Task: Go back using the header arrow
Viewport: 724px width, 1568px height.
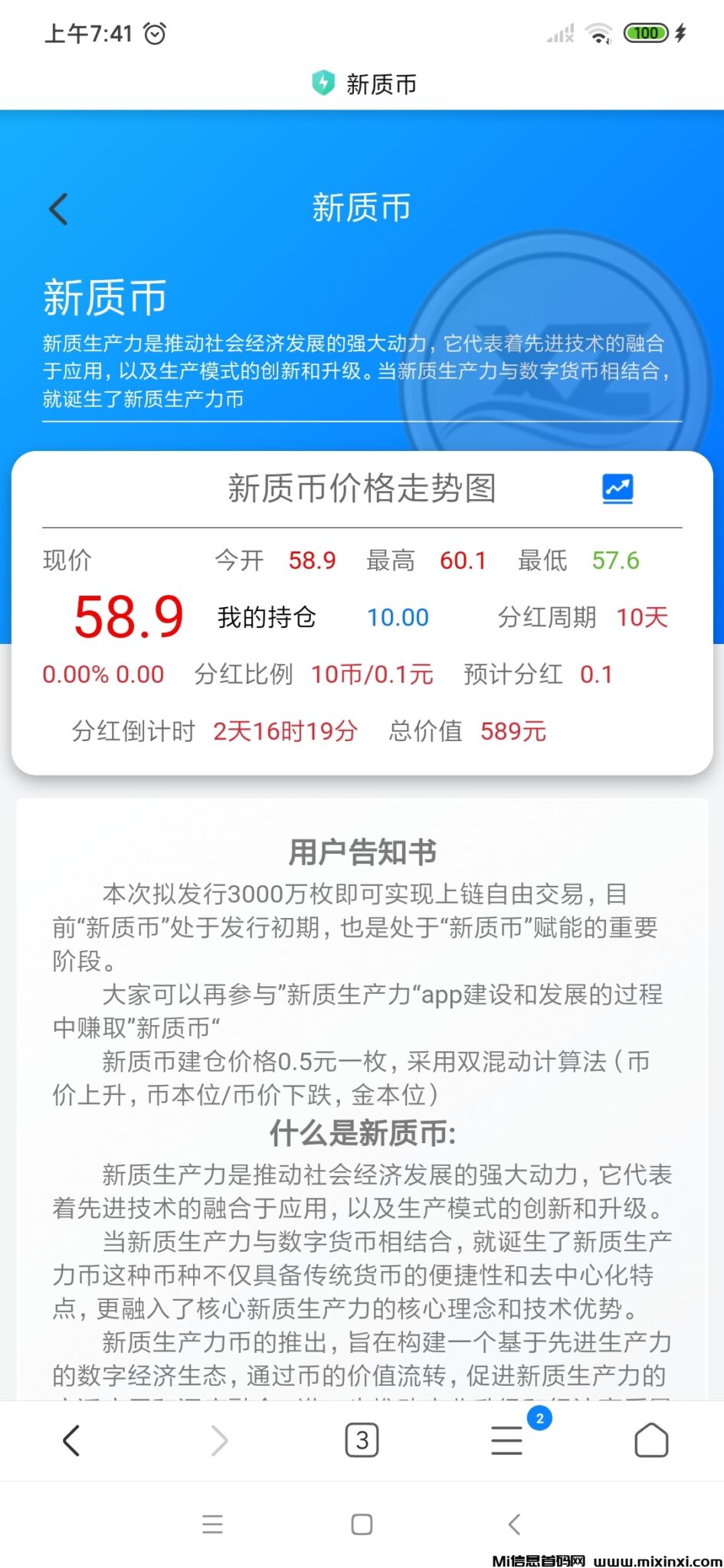Action: [58, 209]
